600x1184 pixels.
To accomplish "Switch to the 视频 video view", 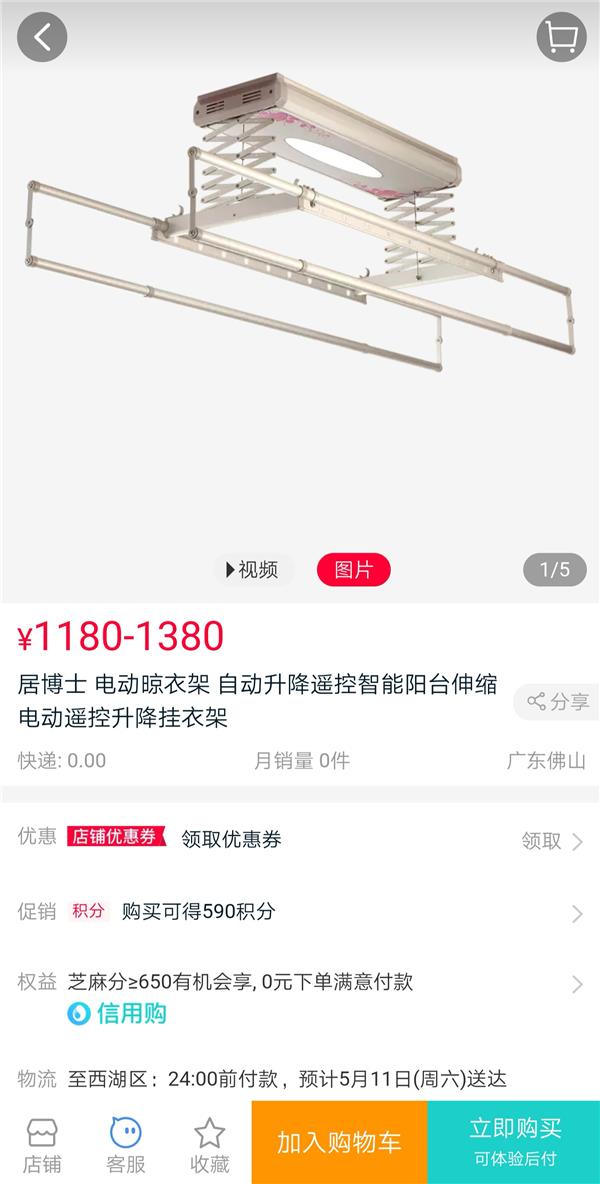I will pyautogui.click(x=253, y=570).
